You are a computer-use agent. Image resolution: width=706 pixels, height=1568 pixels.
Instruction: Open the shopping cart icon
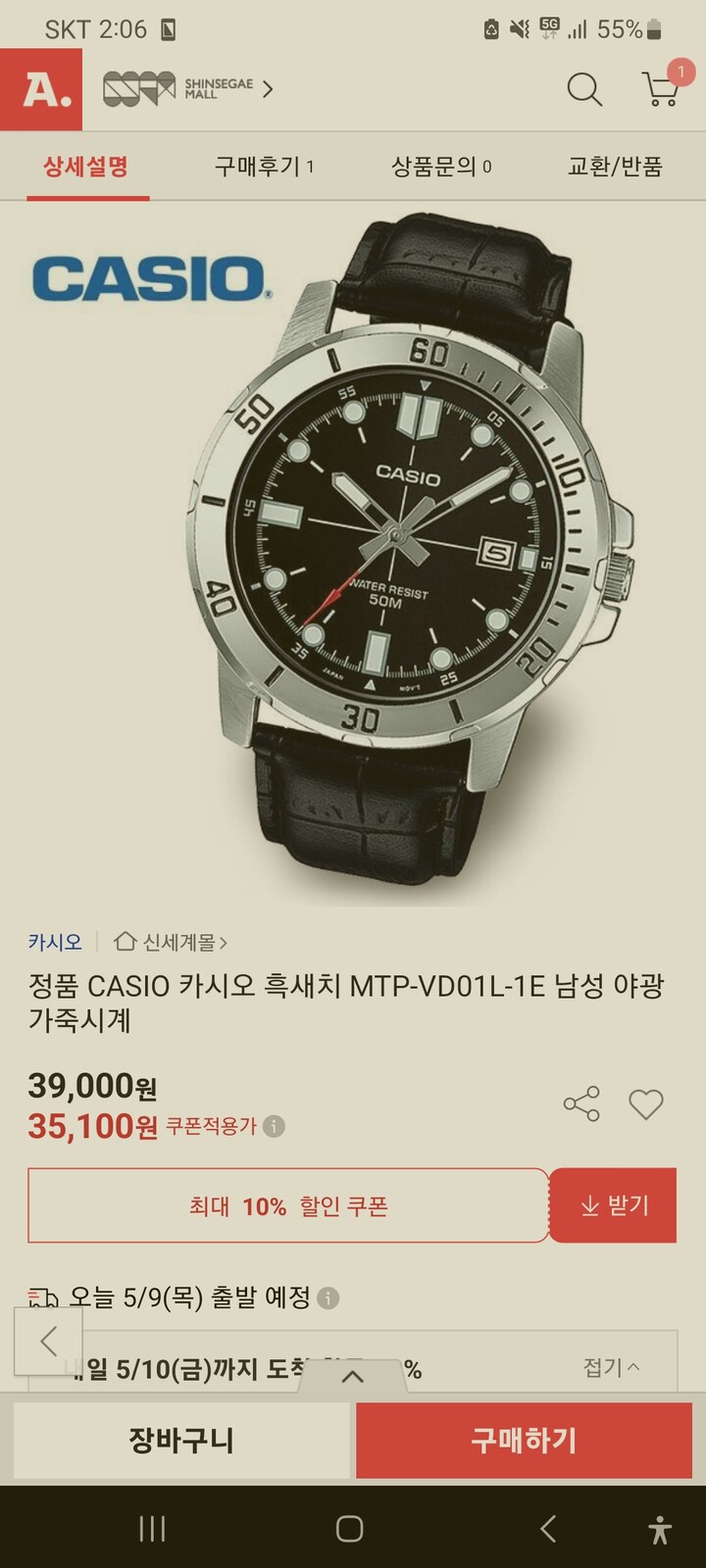tap(659, 90)
